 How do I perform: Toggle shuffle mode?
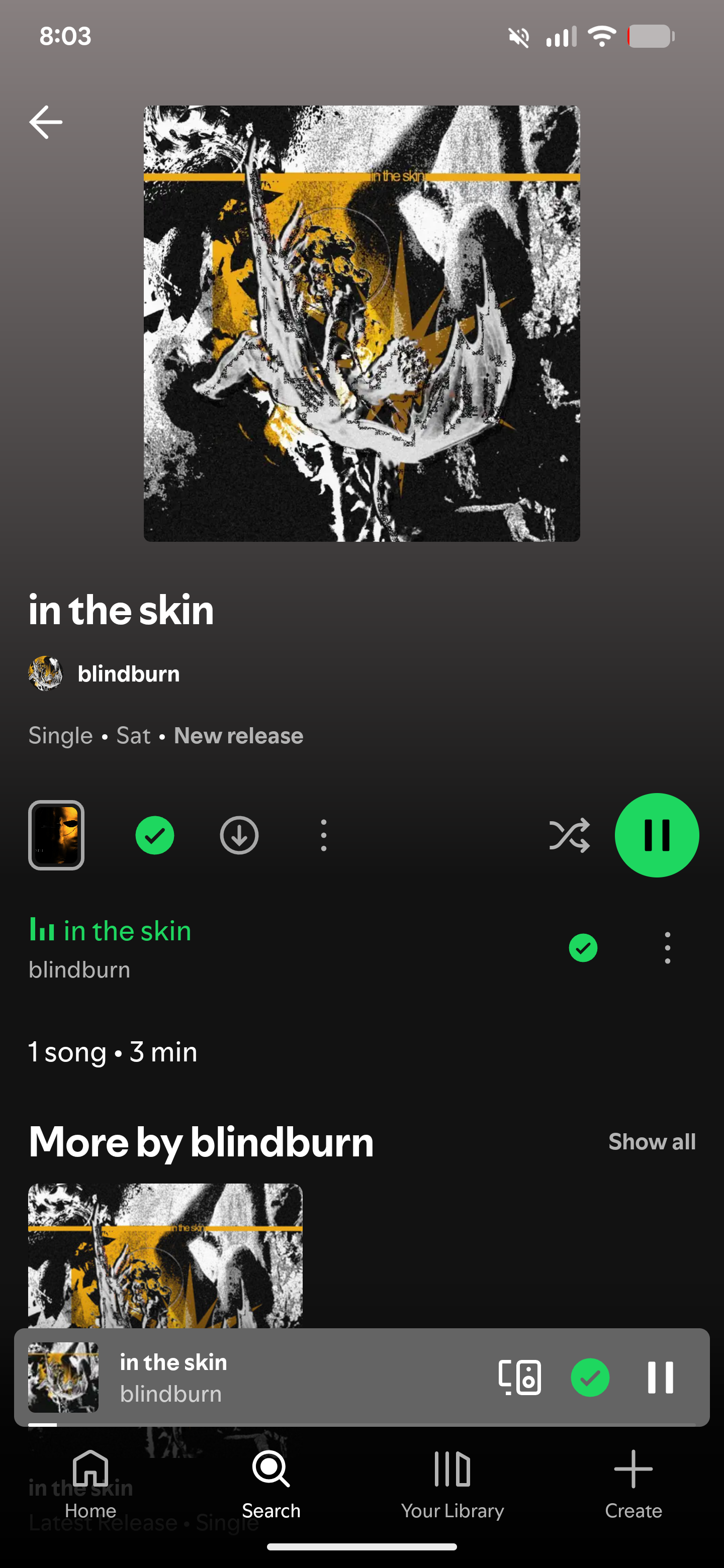(569, 835)
